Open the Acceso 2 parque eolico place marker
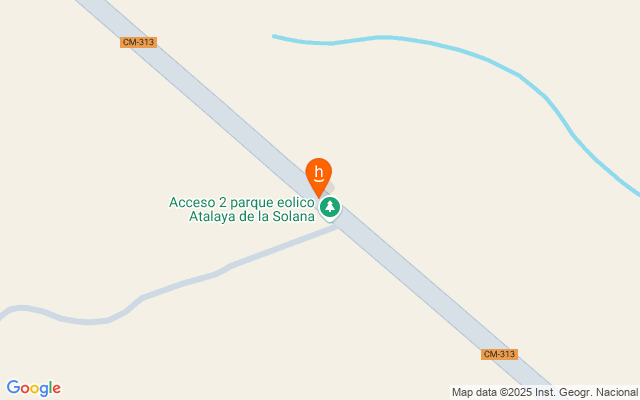Viewport: 640px width, 400px height. [330, 208]
